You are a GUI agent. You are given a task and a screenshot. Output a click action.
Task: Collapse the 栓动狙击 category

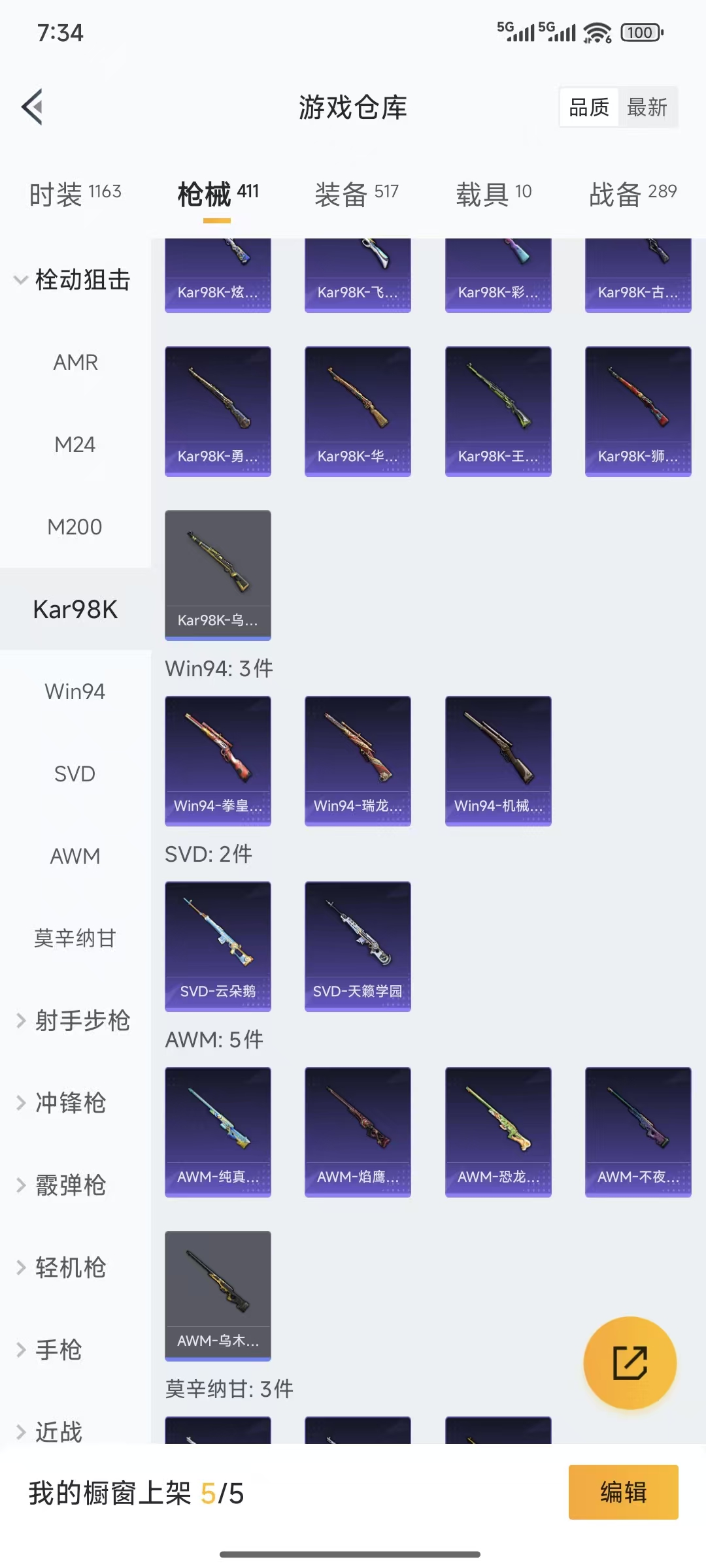point(73,280)
